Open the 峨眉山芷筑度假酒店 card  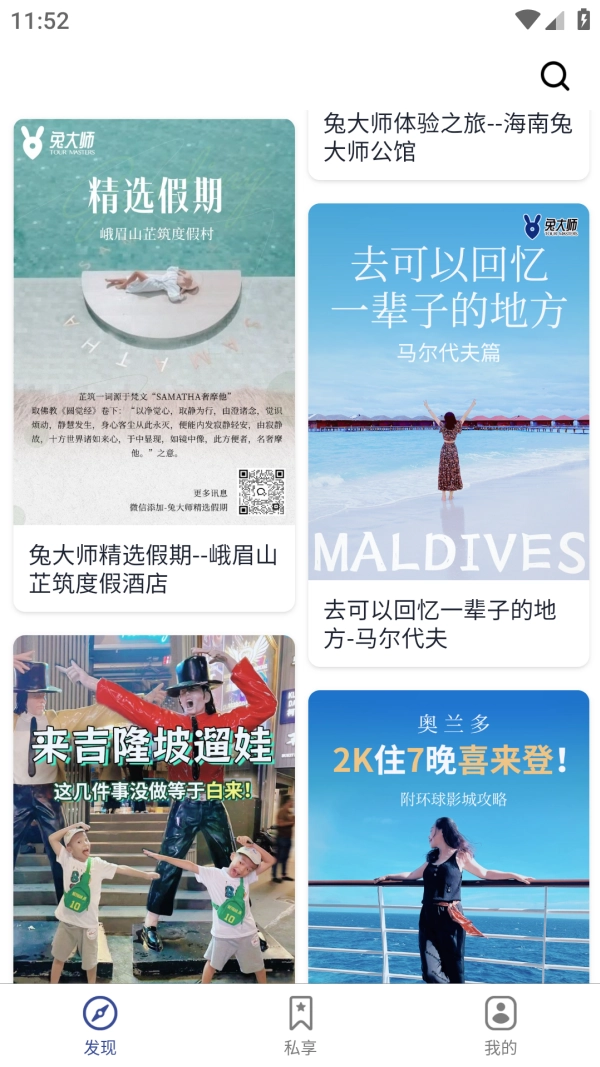tap(154, 365)
